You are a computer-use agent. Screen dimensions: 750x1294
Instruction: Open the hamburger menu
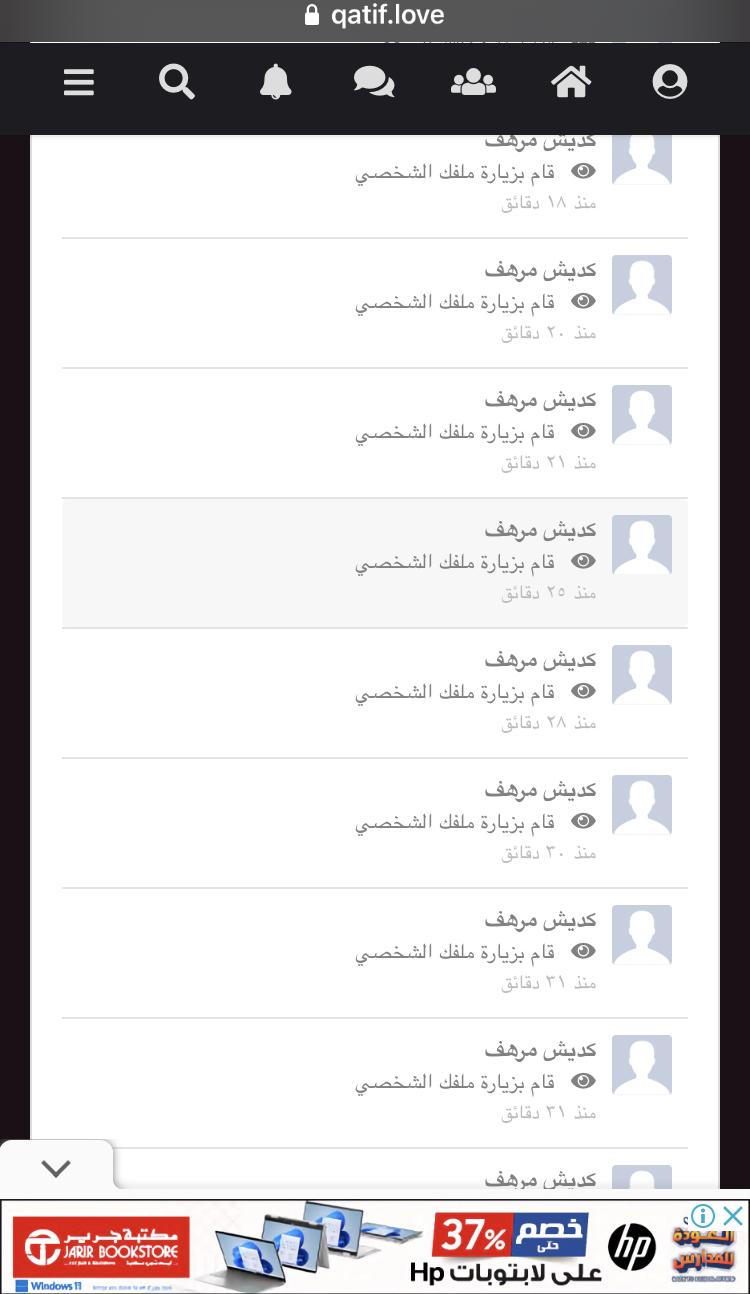click(x=79, y=82)
